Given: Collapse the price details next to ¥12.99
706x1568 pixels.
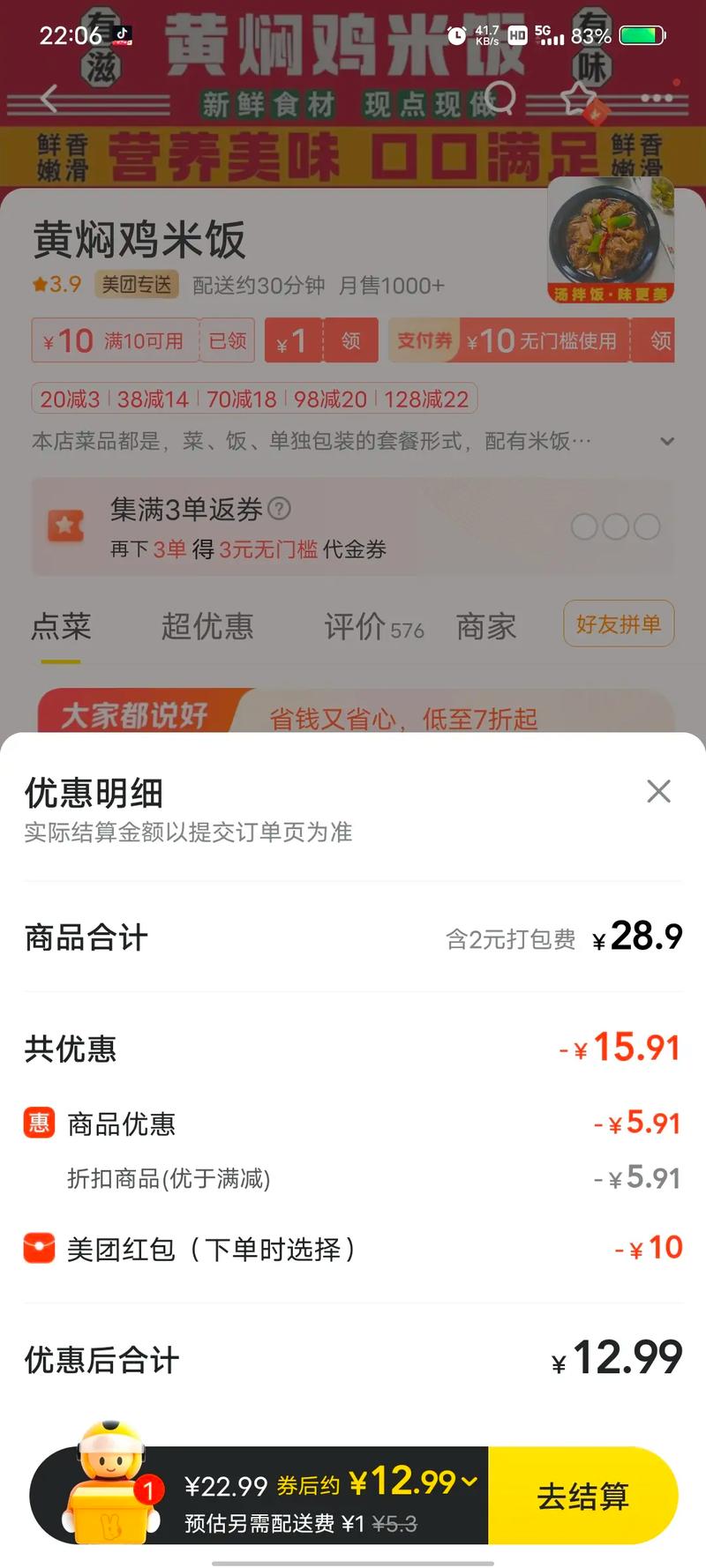Looking at the screenshot, I should (x=469, y=1481).
